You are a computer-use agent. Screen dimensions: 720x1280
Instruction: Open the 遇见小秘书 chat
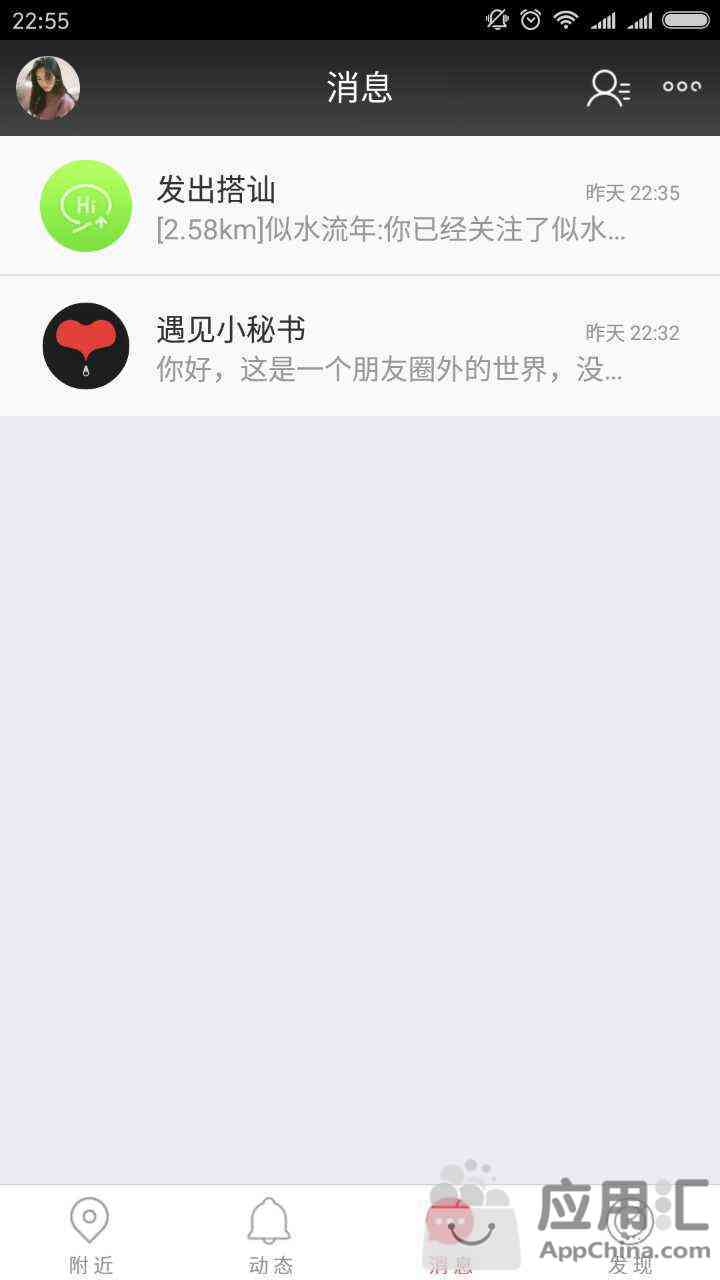tap(360, 346)
